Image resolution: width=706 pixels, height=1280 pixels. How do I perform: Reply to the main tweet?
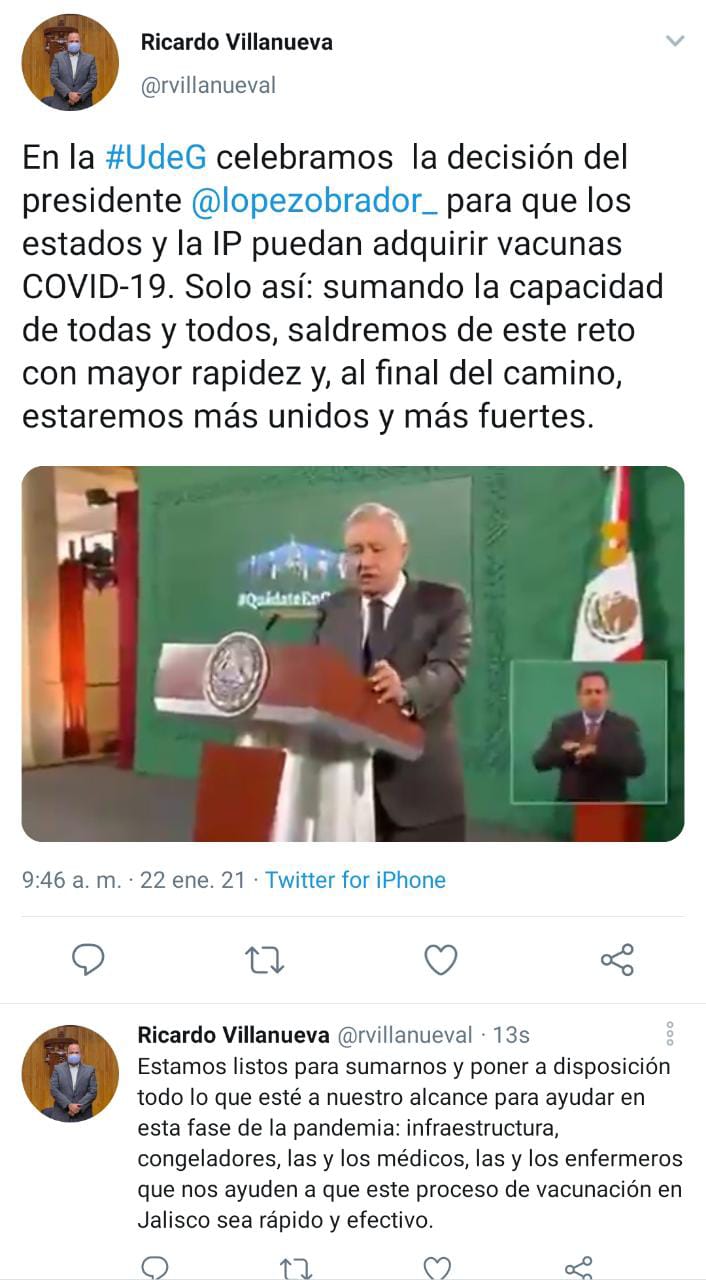(x=89, y=960)
